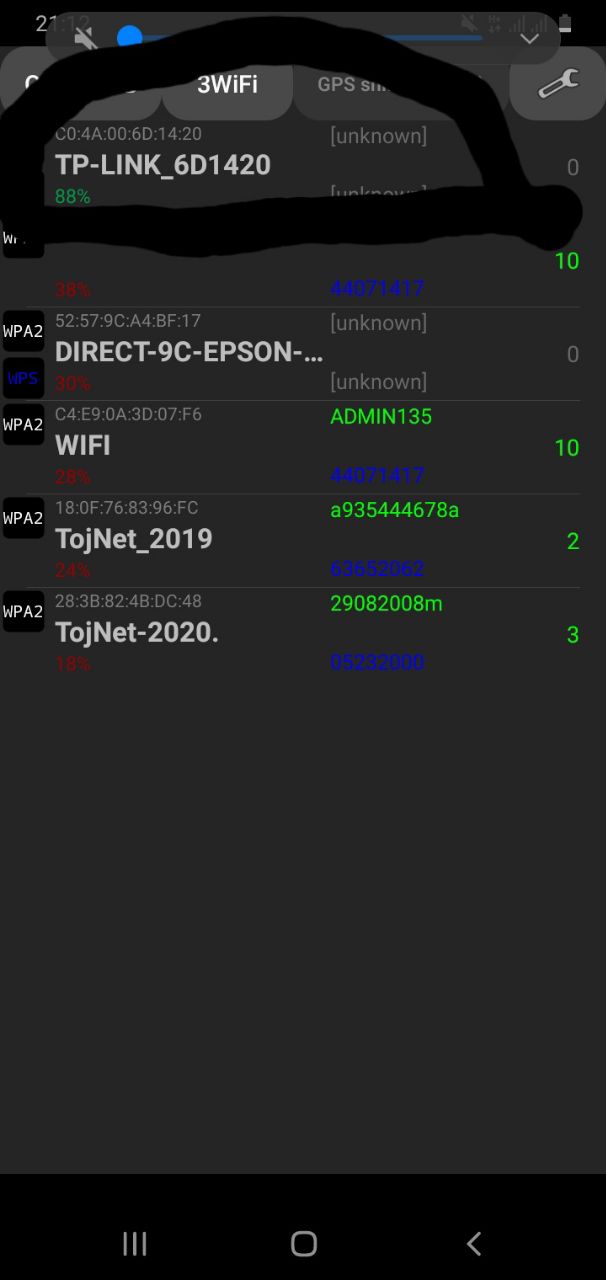The height and width of the screenshot is (1280, 606).
Task: Open the TojNet-2020. network entry
Action: [x=290, y=633]
